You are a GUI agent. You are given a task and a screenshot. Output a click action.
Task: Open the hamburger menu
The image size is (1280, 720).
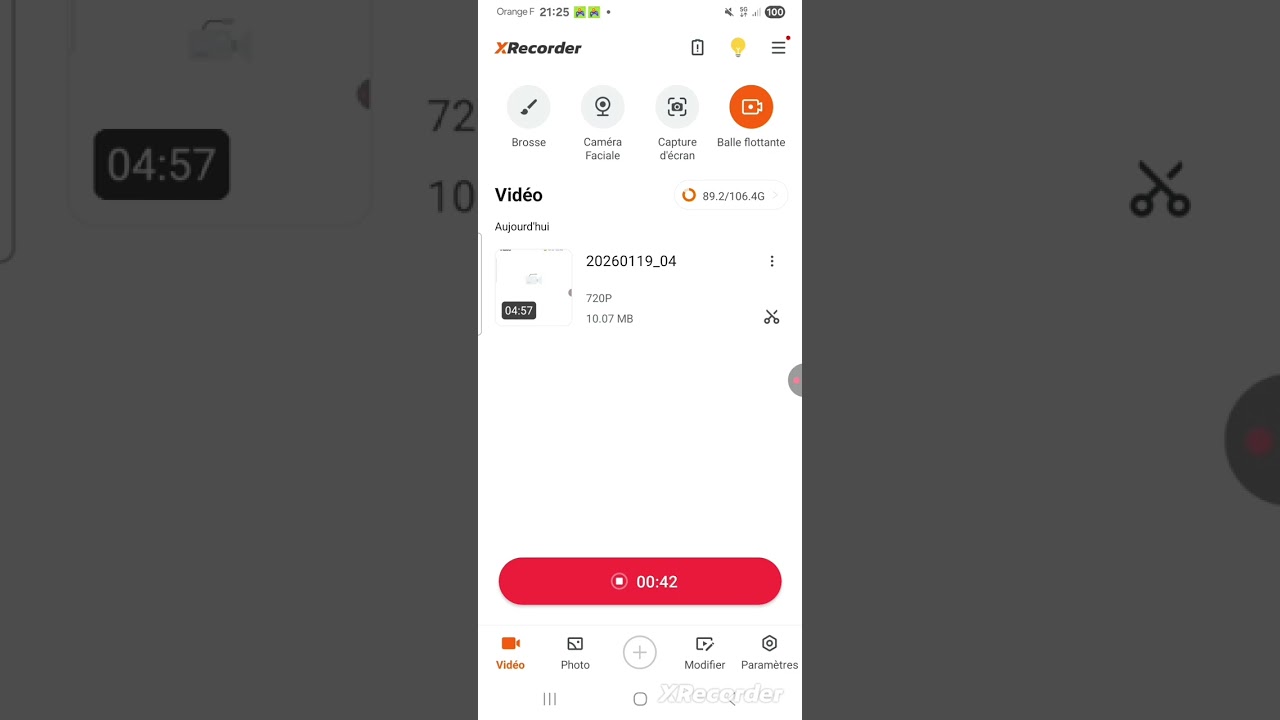click(x=778, y=47)
